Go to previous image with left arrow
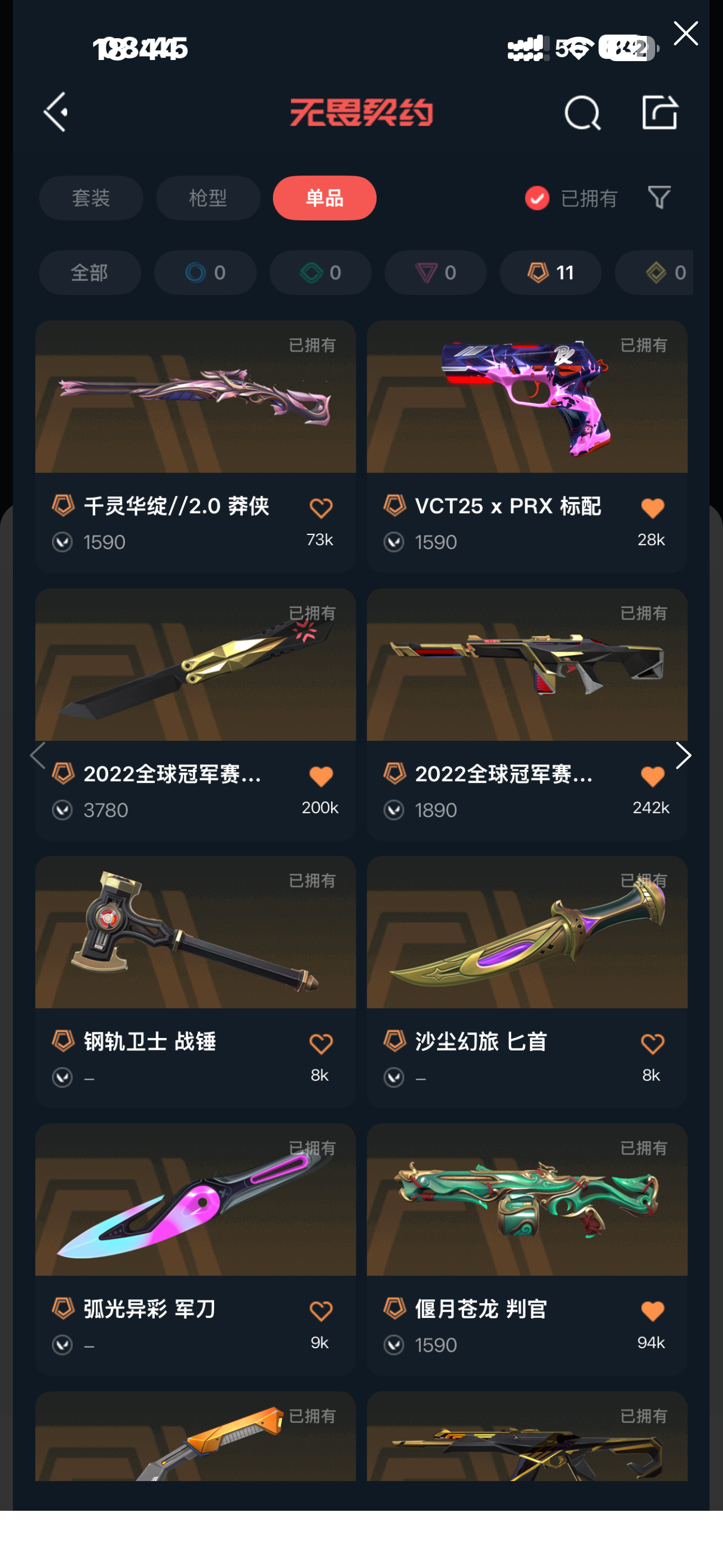723x1568 pixels. [x=38, y=756]
